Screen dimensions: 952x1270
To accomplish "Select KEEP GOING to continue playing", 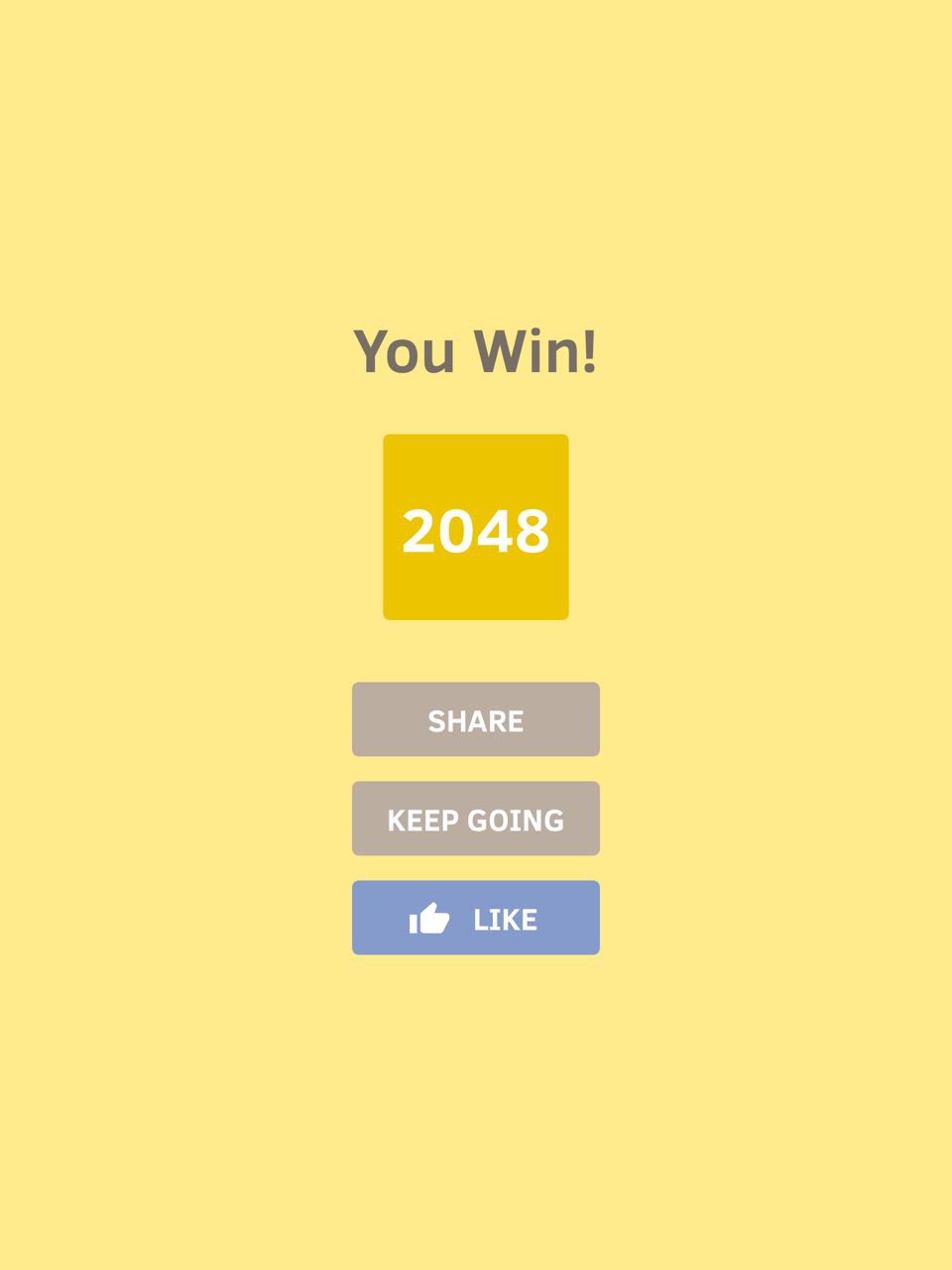I will pyautogui.click(x=476, y=819).
